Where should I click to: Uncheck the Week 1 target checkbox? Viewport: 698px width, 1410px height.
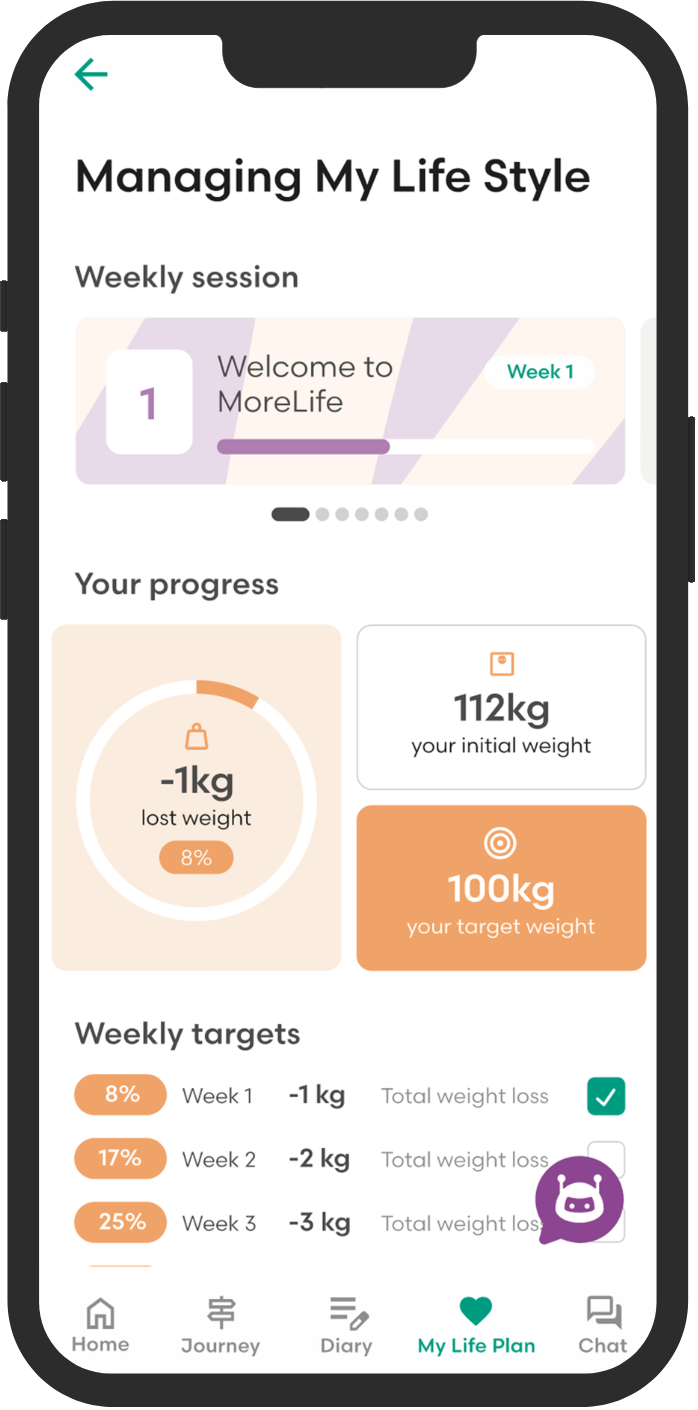(606, 1096)
